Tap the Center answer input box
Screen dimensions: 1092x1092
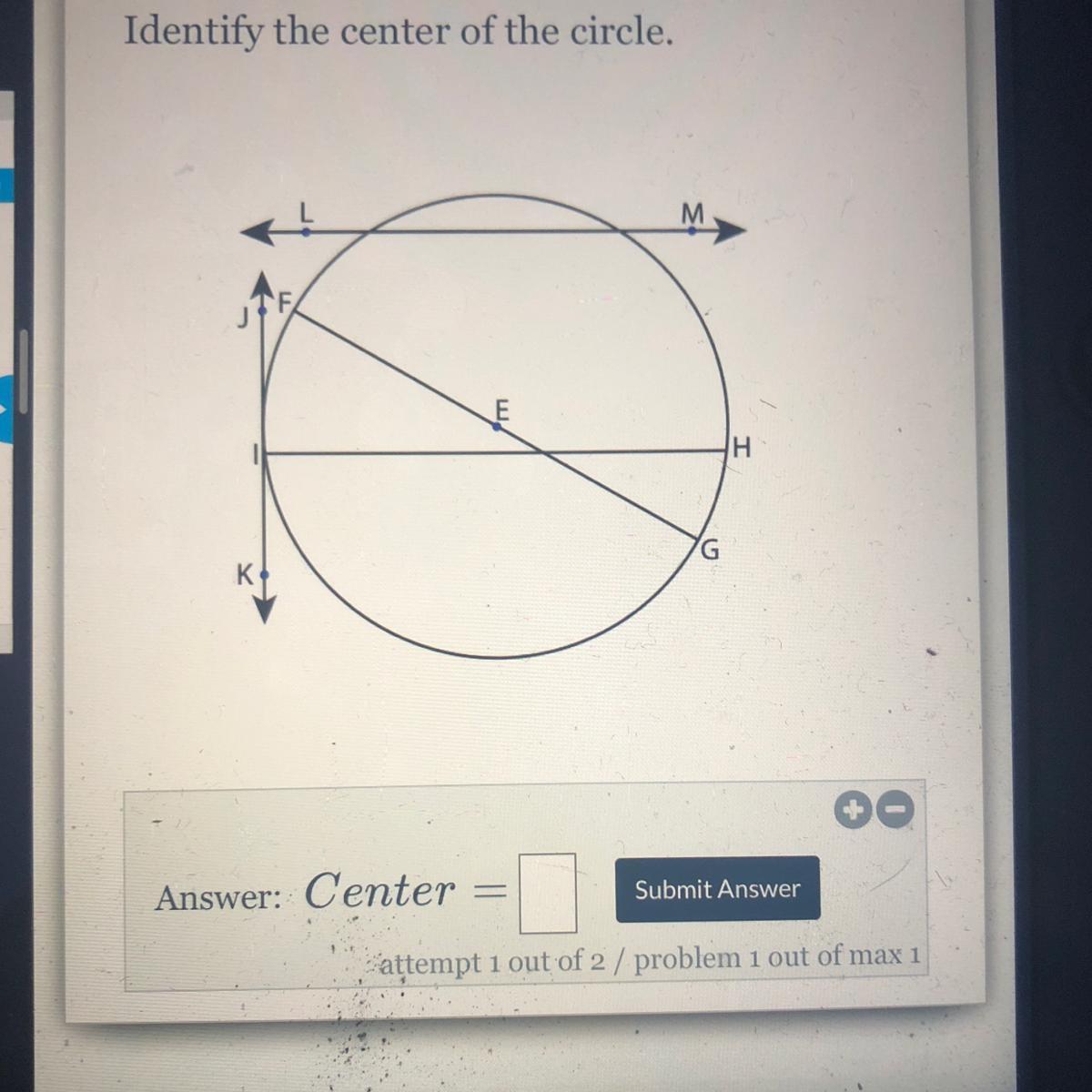548,893
